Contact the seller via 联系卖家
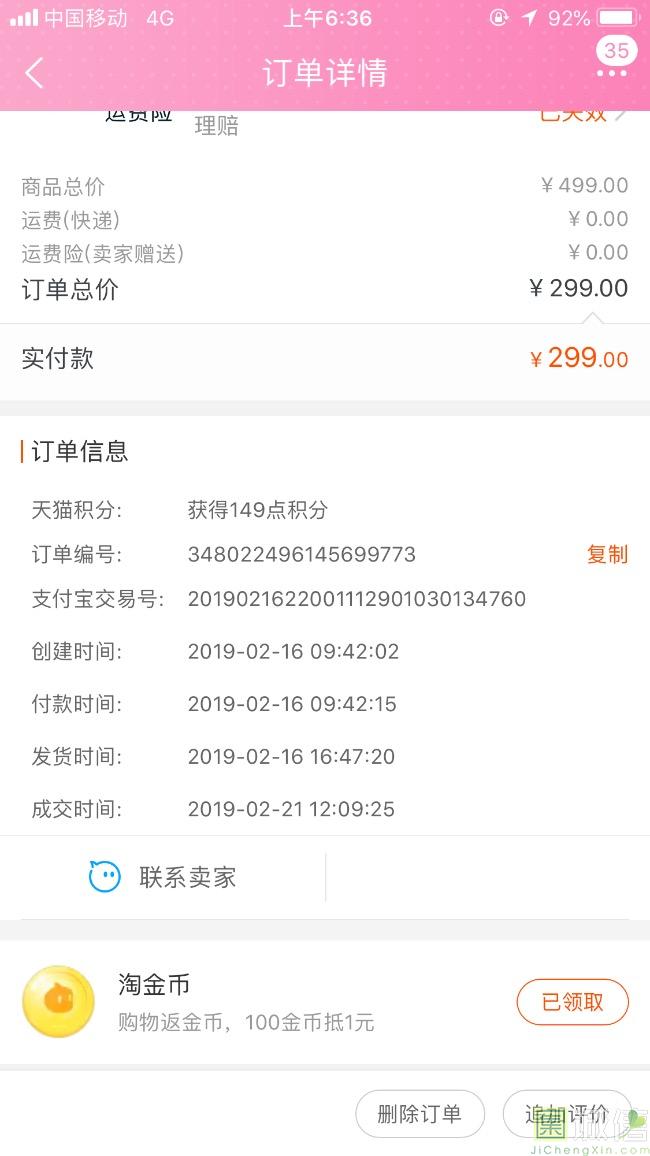The image size is (650, 1156). (163, 877)
